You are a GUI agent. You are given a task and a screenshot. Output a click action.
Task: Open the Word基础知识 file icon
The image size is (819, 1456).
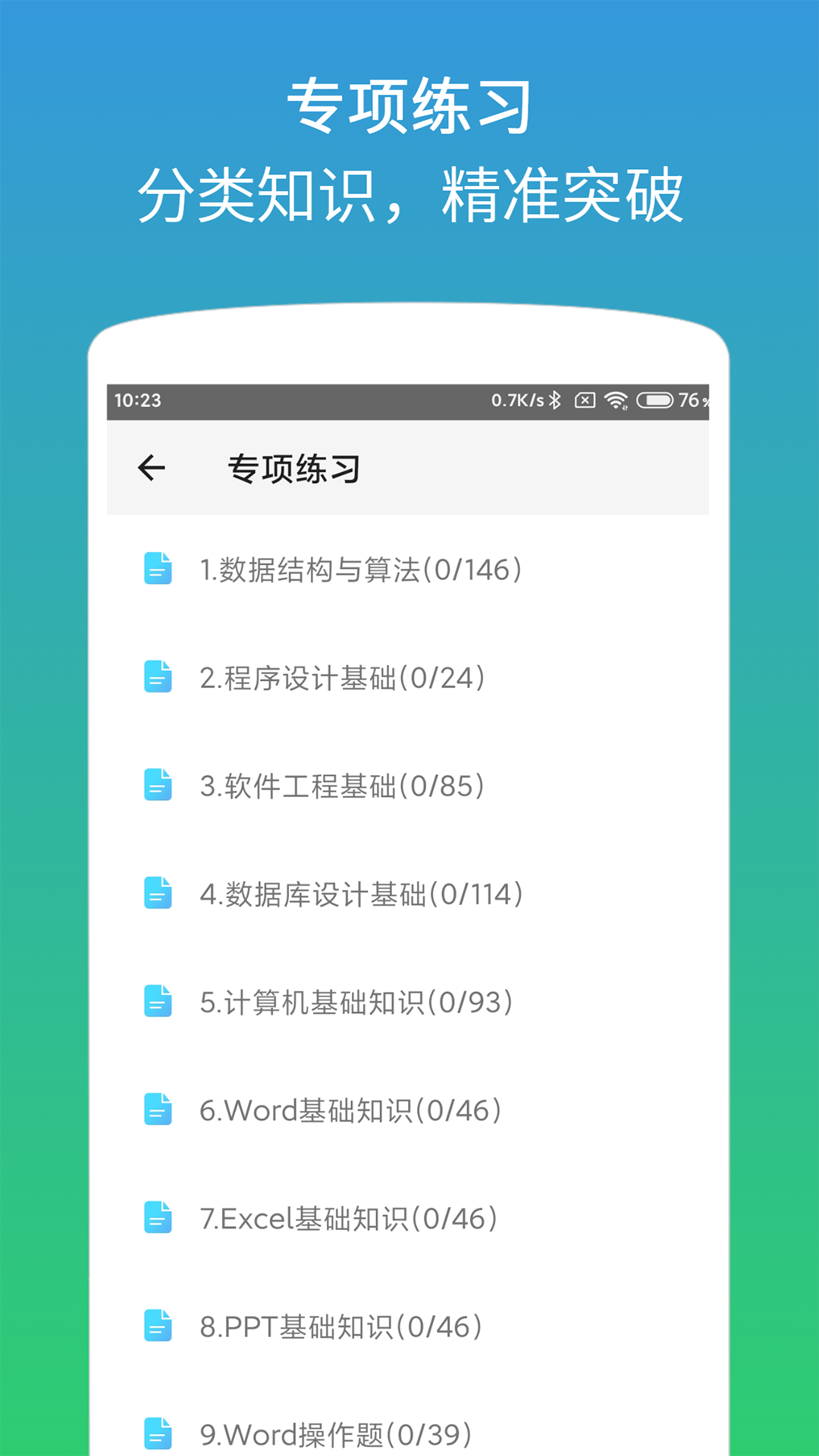(x=157, y=1111)
